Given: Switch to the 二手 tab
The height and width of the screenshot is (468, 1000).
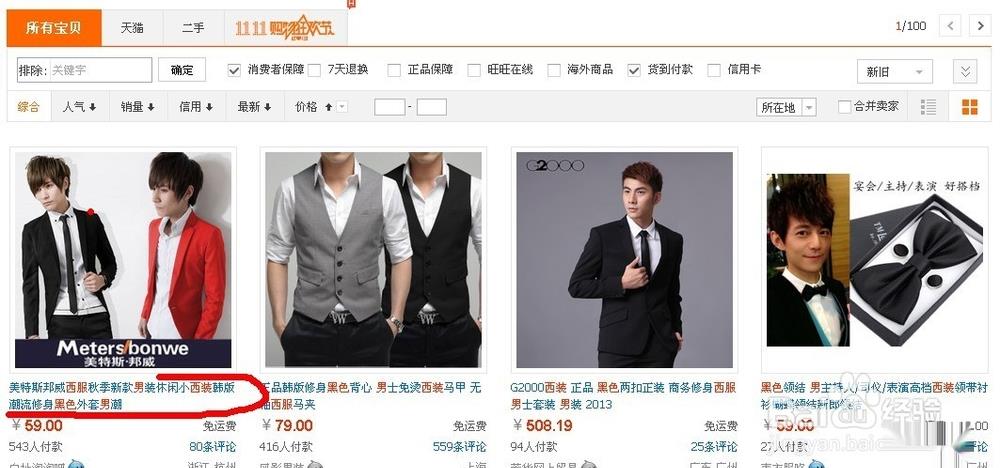Looking at the screenshot, I should tap(193, 28).
